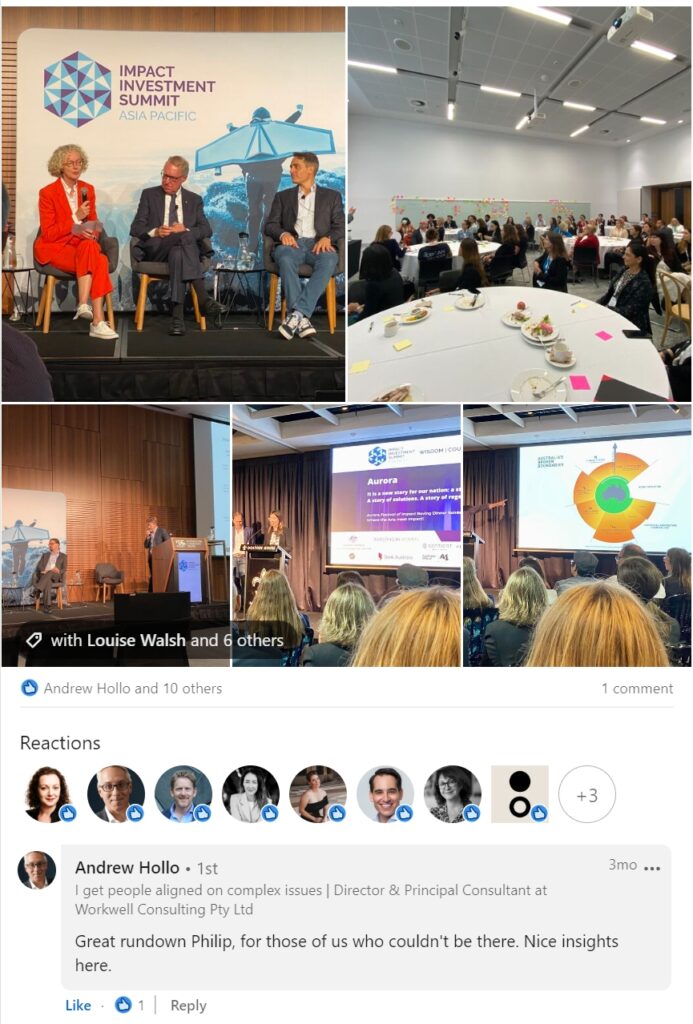View the 1 like on Andrew's comment
This screenshot has height=1024, width=693.
(130, 1005)
